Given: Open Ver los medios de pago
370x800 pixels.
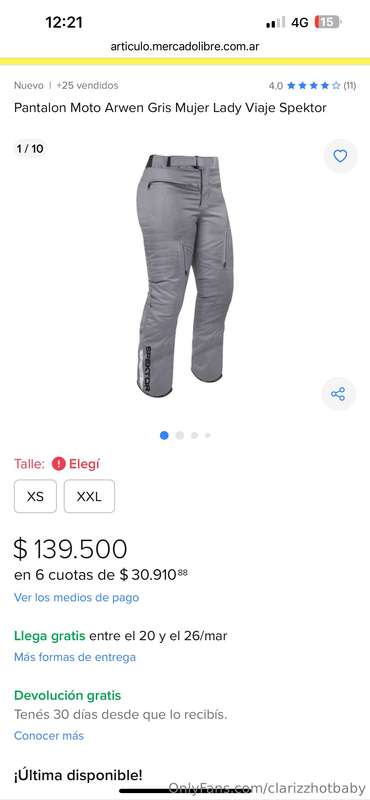Looking at the screenshot, I should [x=77, y=597].
